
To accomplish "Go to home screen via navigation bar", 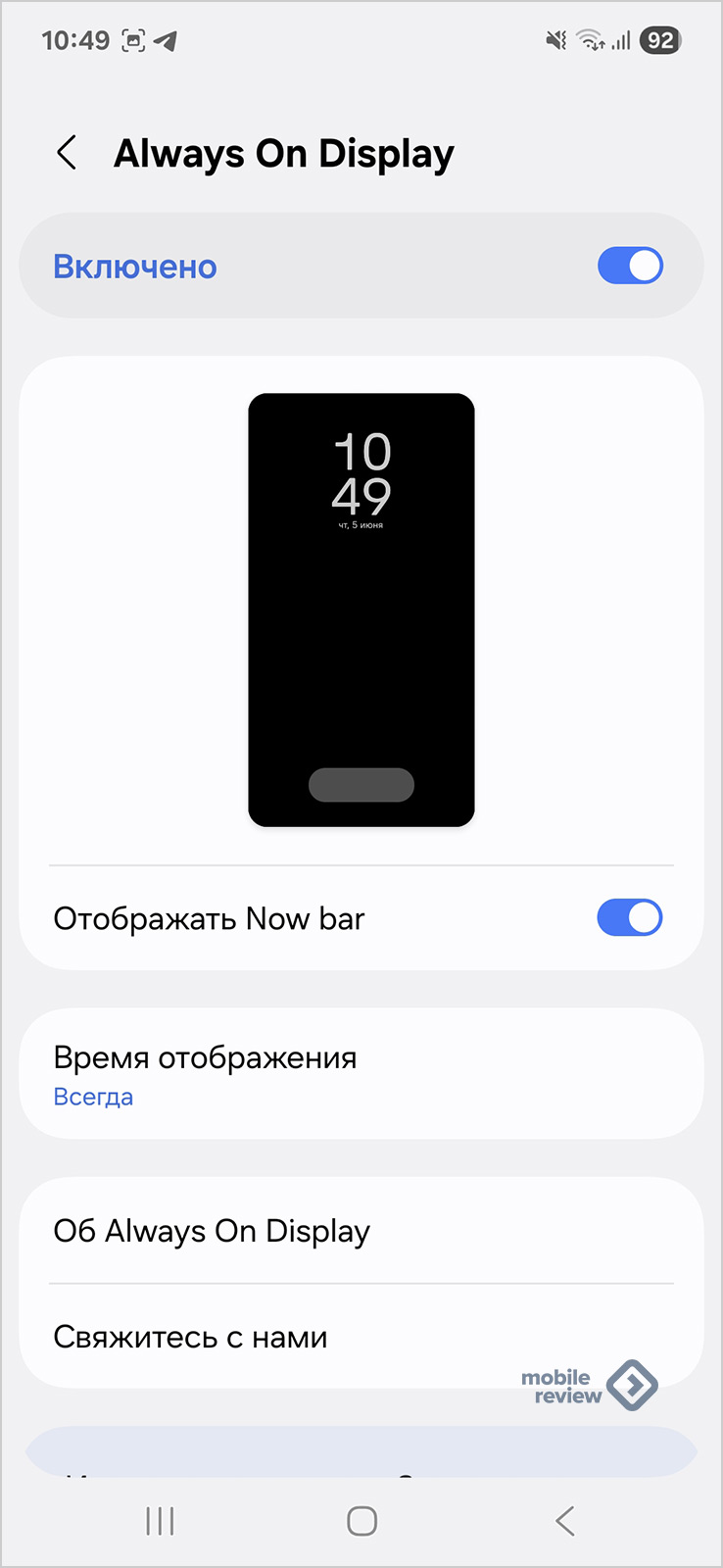I will coord(361,1521).
